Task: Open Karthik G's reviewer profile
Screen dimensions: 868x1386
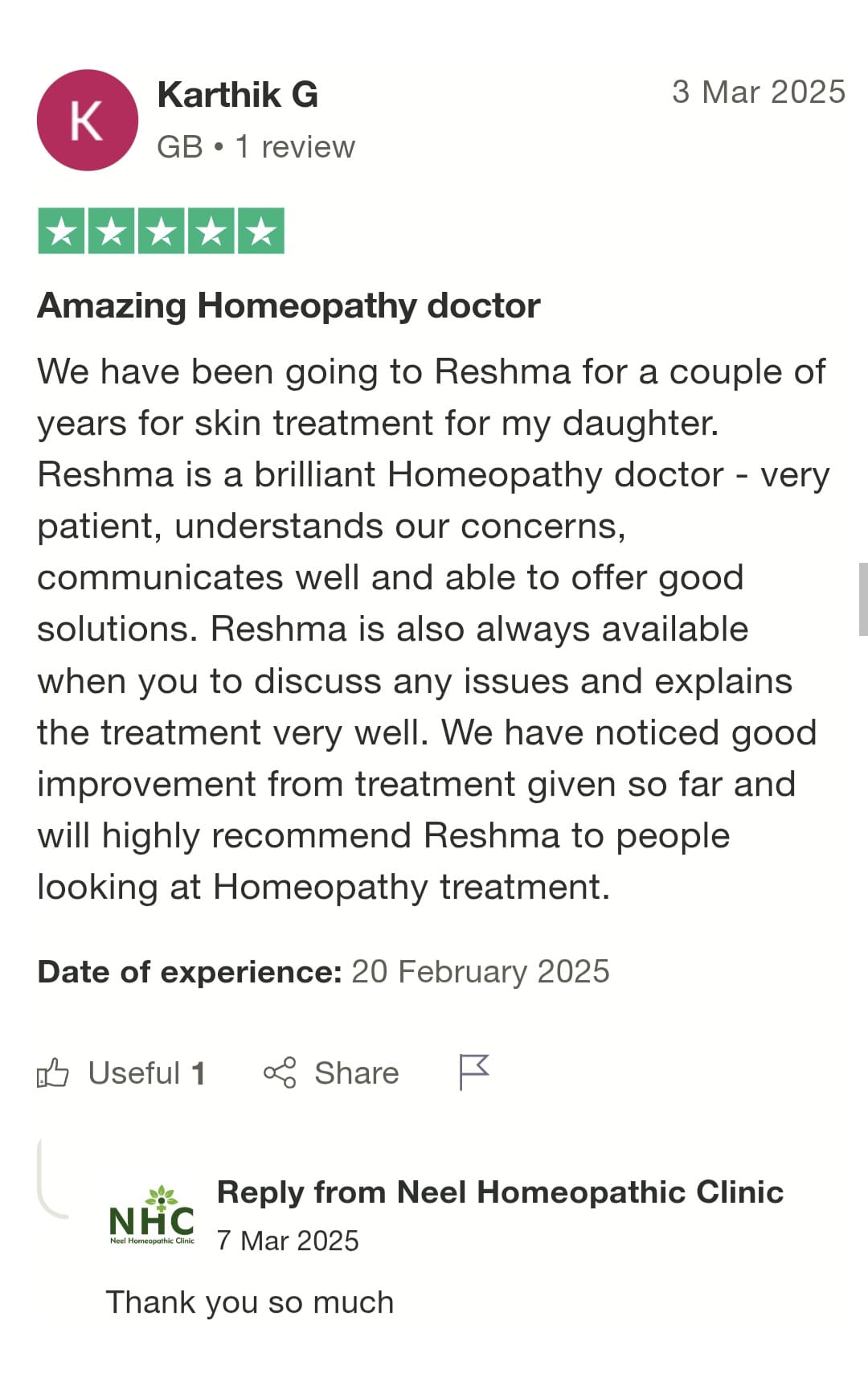Action: coord(237,95)
